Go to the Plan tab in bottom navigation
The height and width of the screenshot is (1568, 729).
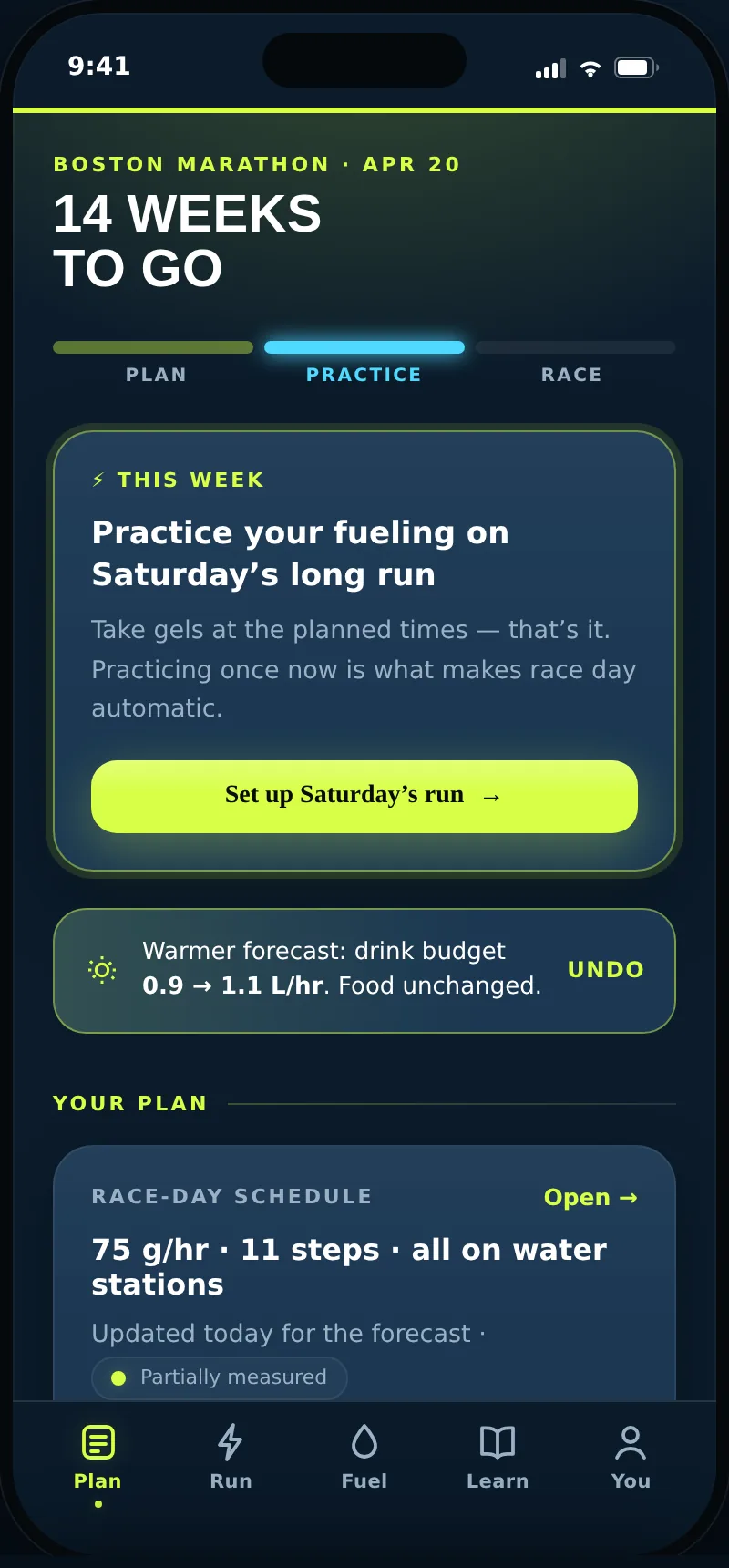point(98,1457)
